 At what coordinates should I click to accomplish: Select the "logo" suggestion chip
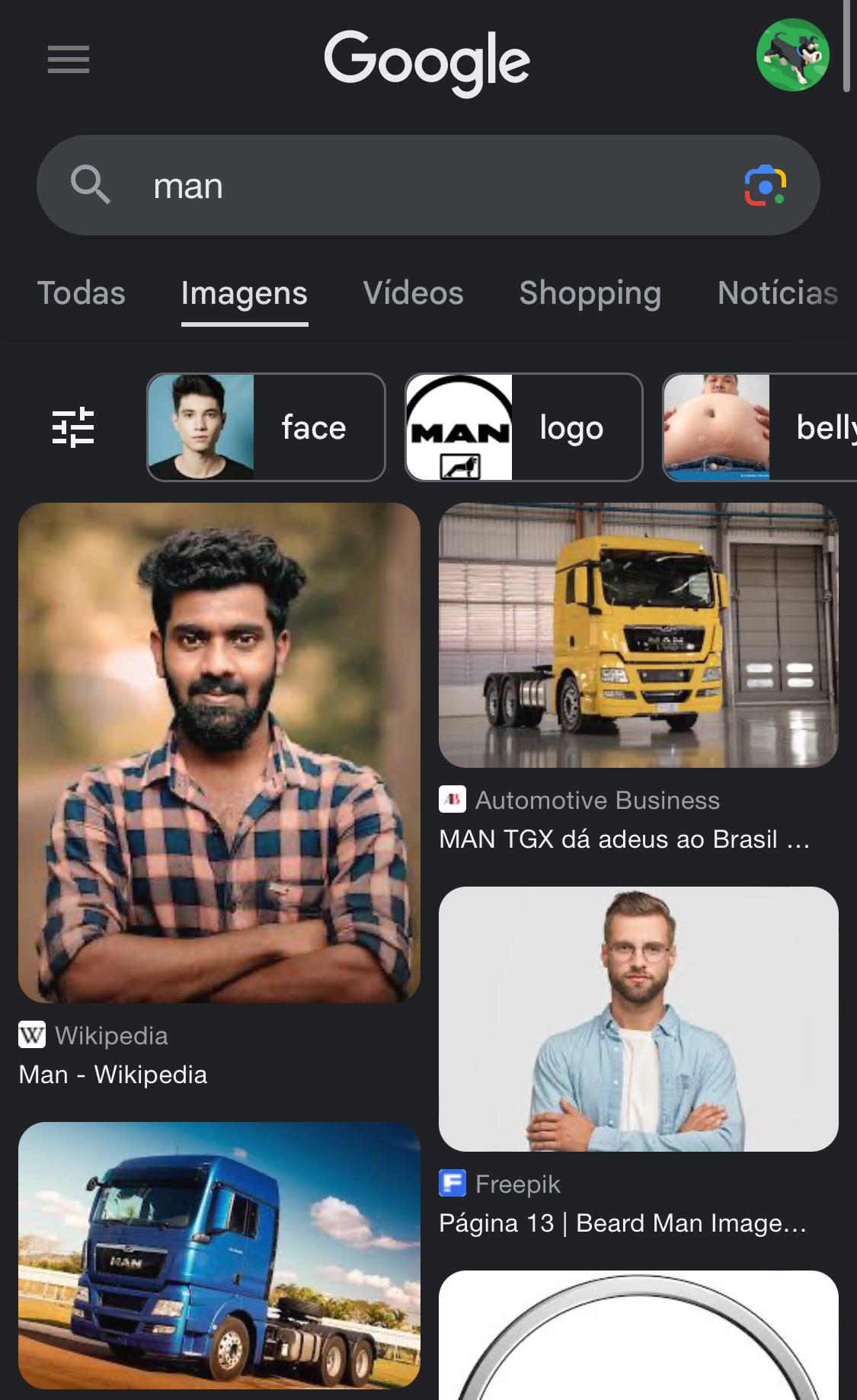(x=524, y=427)
